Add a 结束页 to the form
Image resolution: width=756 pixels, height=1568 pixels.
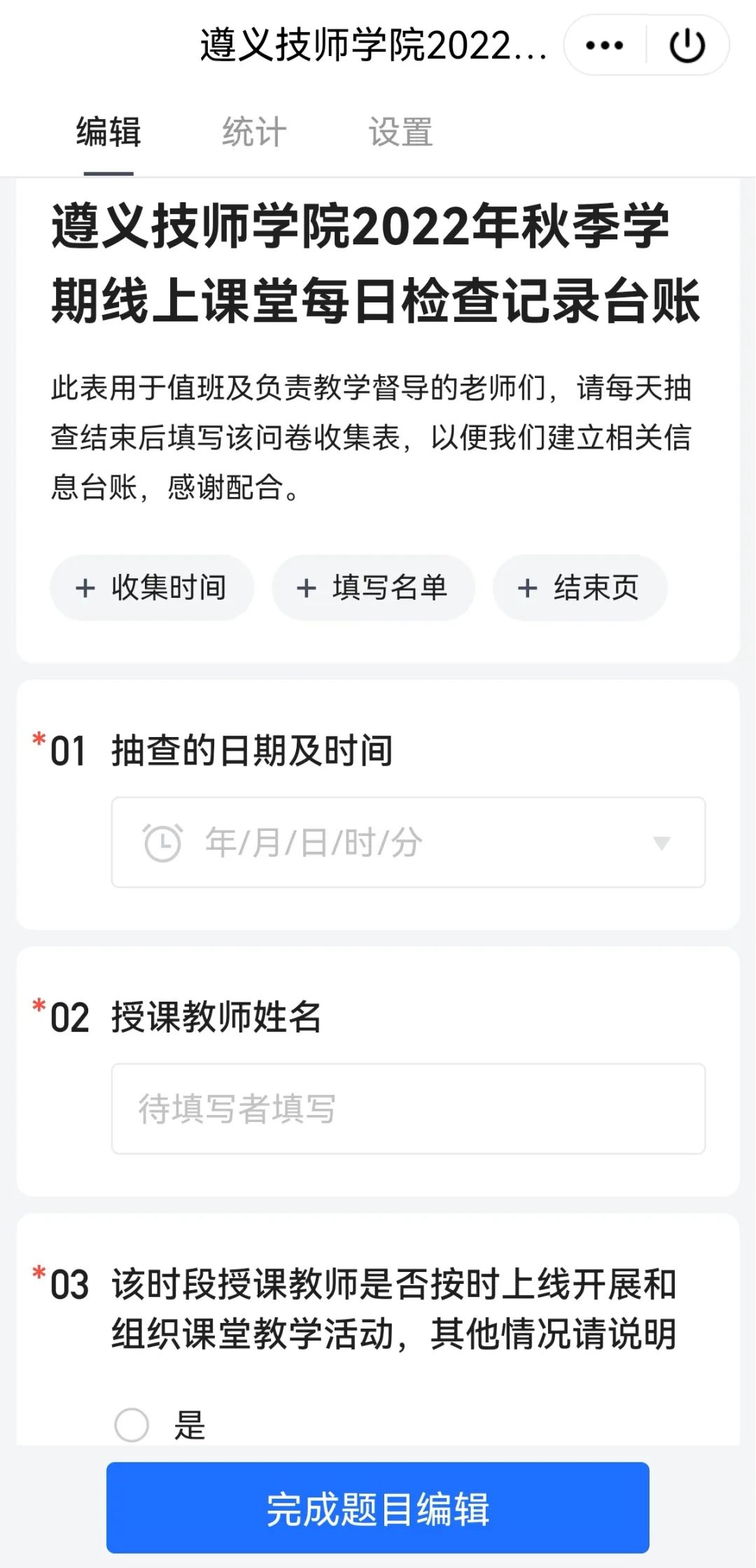[x=580, y=587]
